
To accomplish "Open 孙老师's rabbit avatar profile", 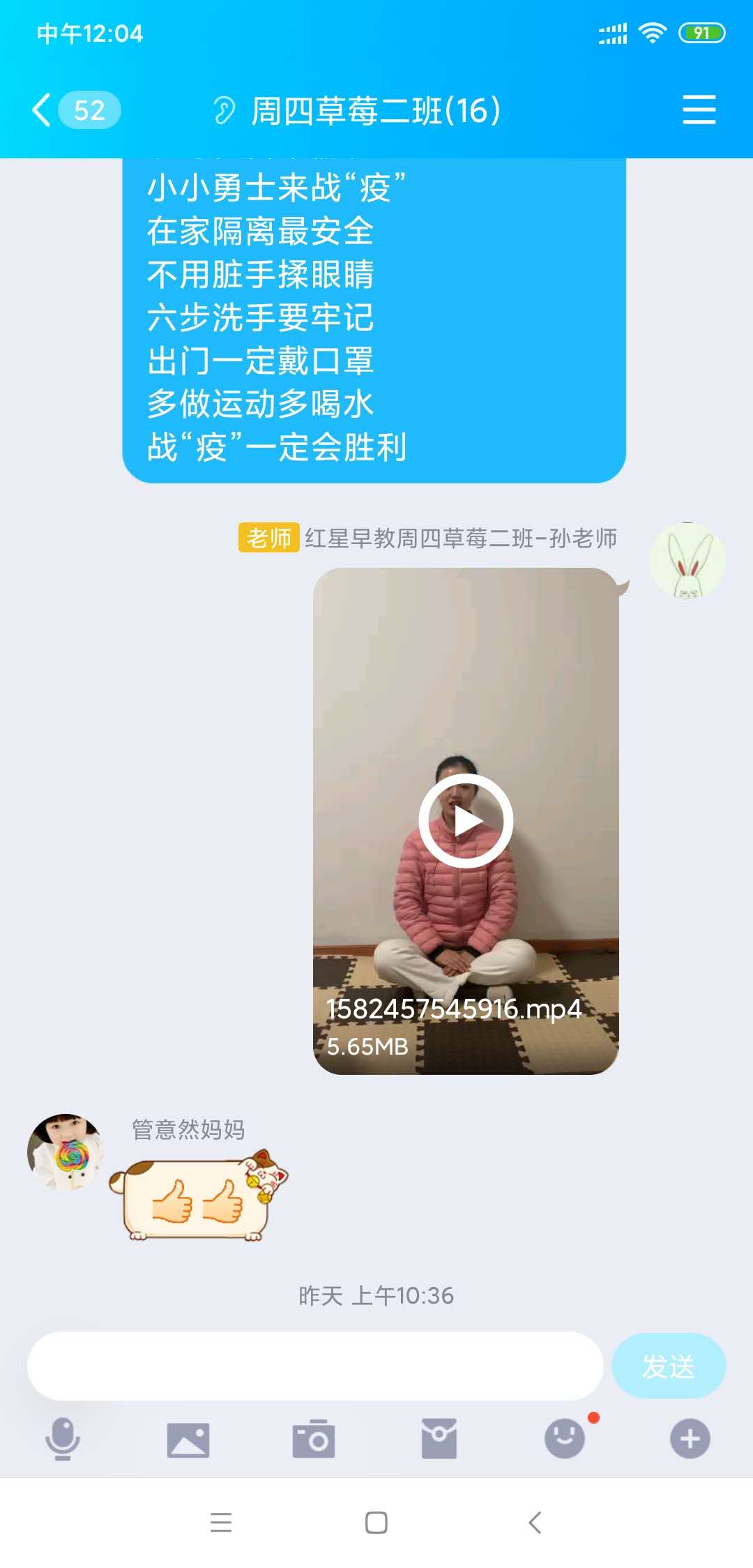I will click(x=687, y=561).
